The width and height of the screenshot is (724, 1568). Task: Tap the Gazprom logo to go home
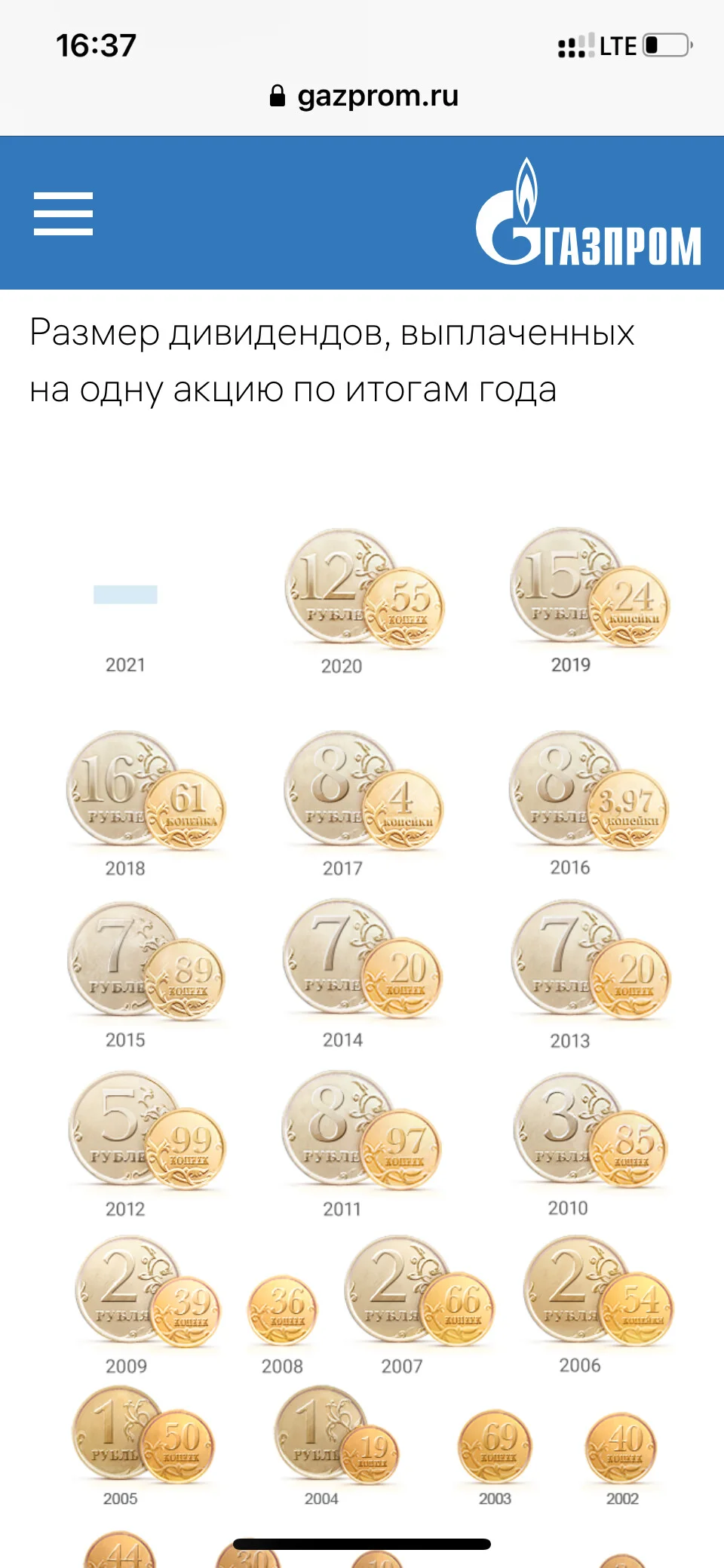tap(588, 213)
